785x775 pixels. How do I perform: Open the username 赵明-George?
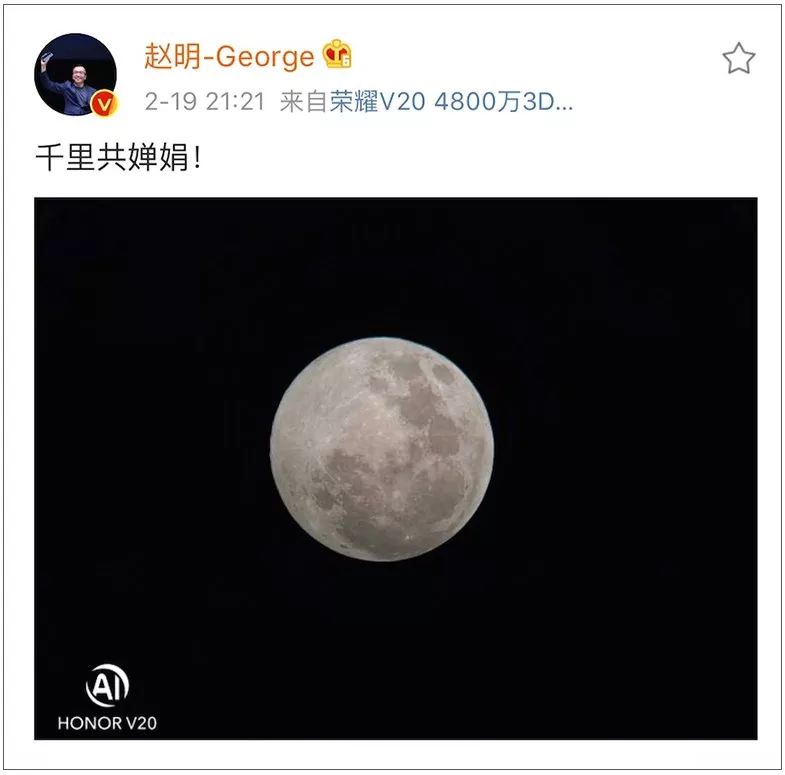tap(229, 56)
